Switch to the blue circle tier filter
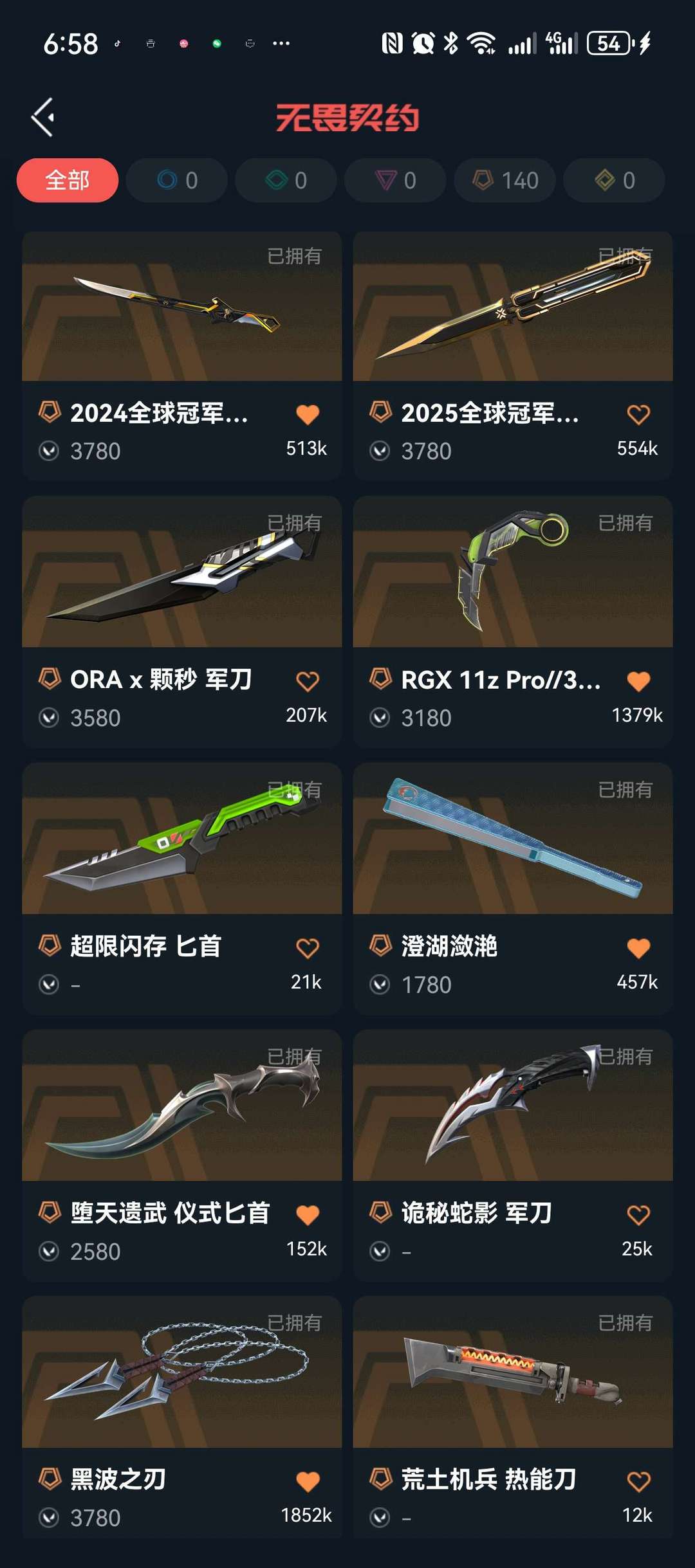The width and height of the screenshot is (695, 1568). pos(177,180)
